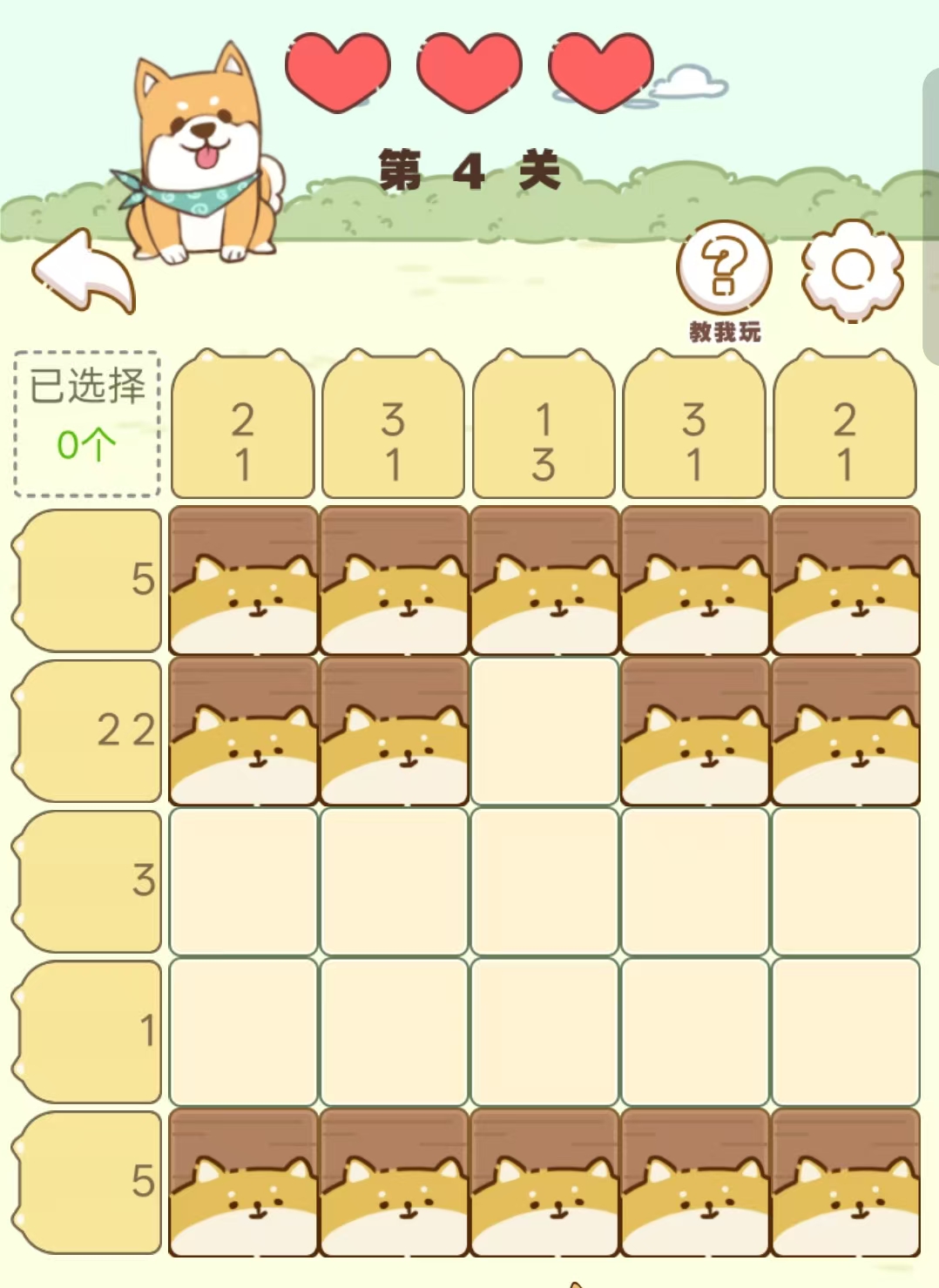Fill the first cell in row 1
The image size is (939, 1288).
click(243, 1031)
